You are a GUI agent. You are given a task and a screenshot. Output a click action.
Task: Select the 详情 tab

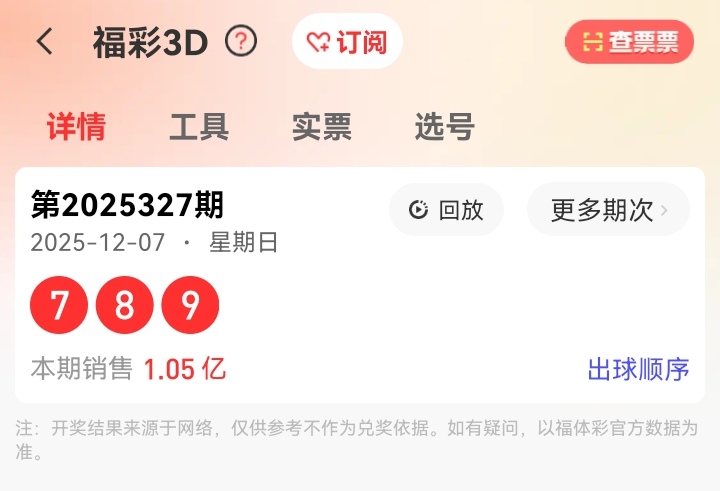(76, 127)
